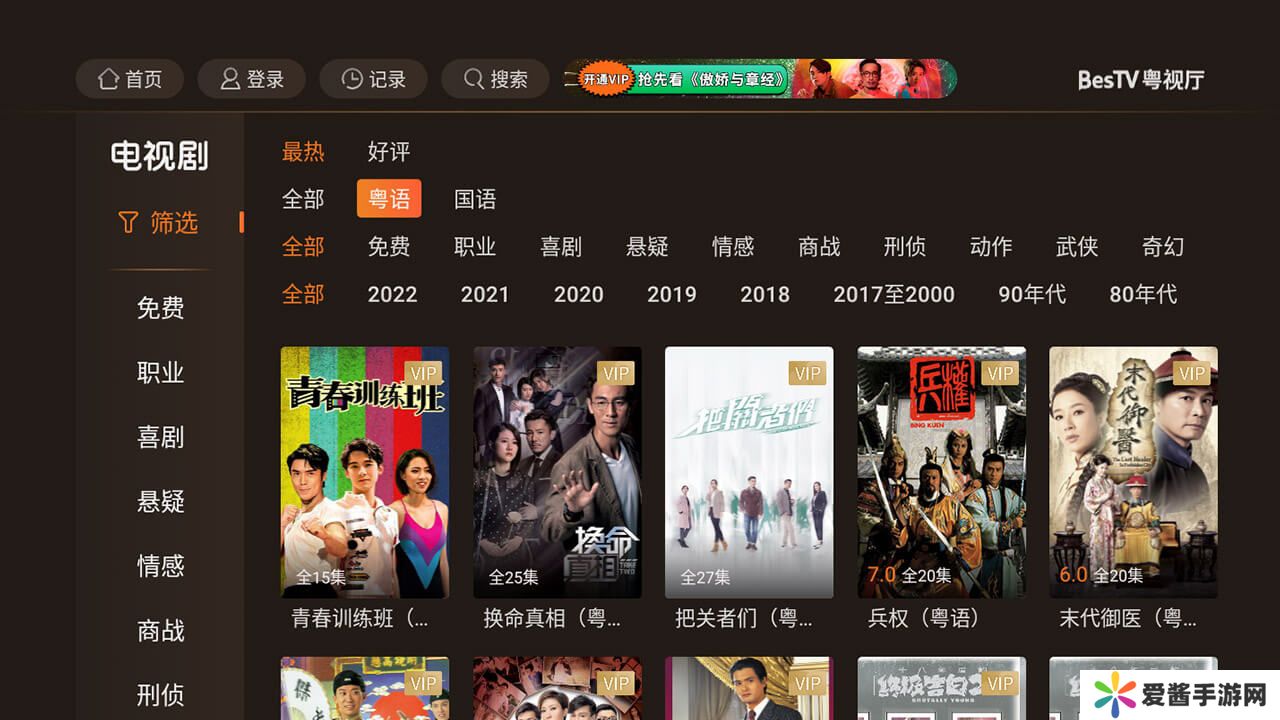1280x720 pixels.
Task: Choose the 2017至2000 year range
Action: pyautogui.click(x=894, y=295)
